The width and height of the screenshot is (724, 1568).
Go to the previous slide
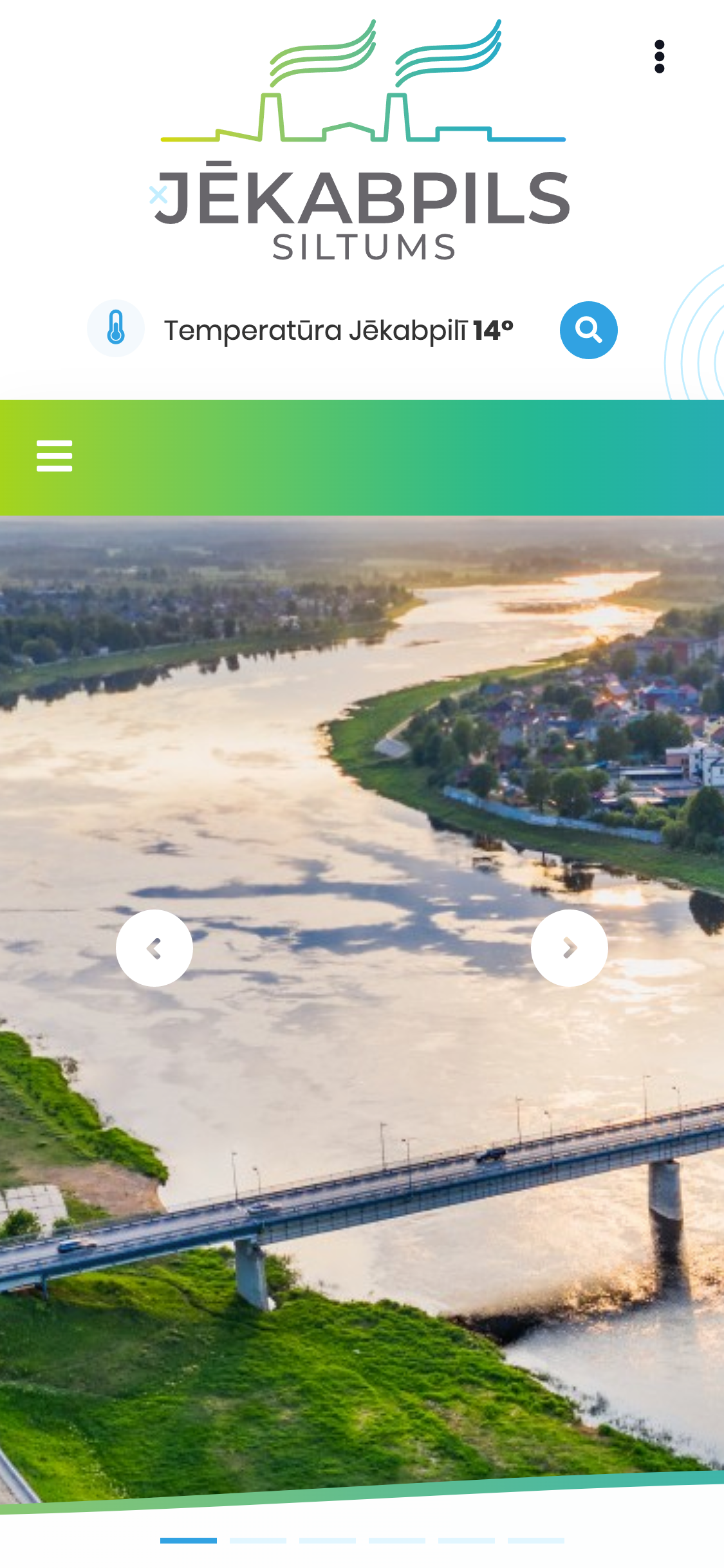(154, 948)
